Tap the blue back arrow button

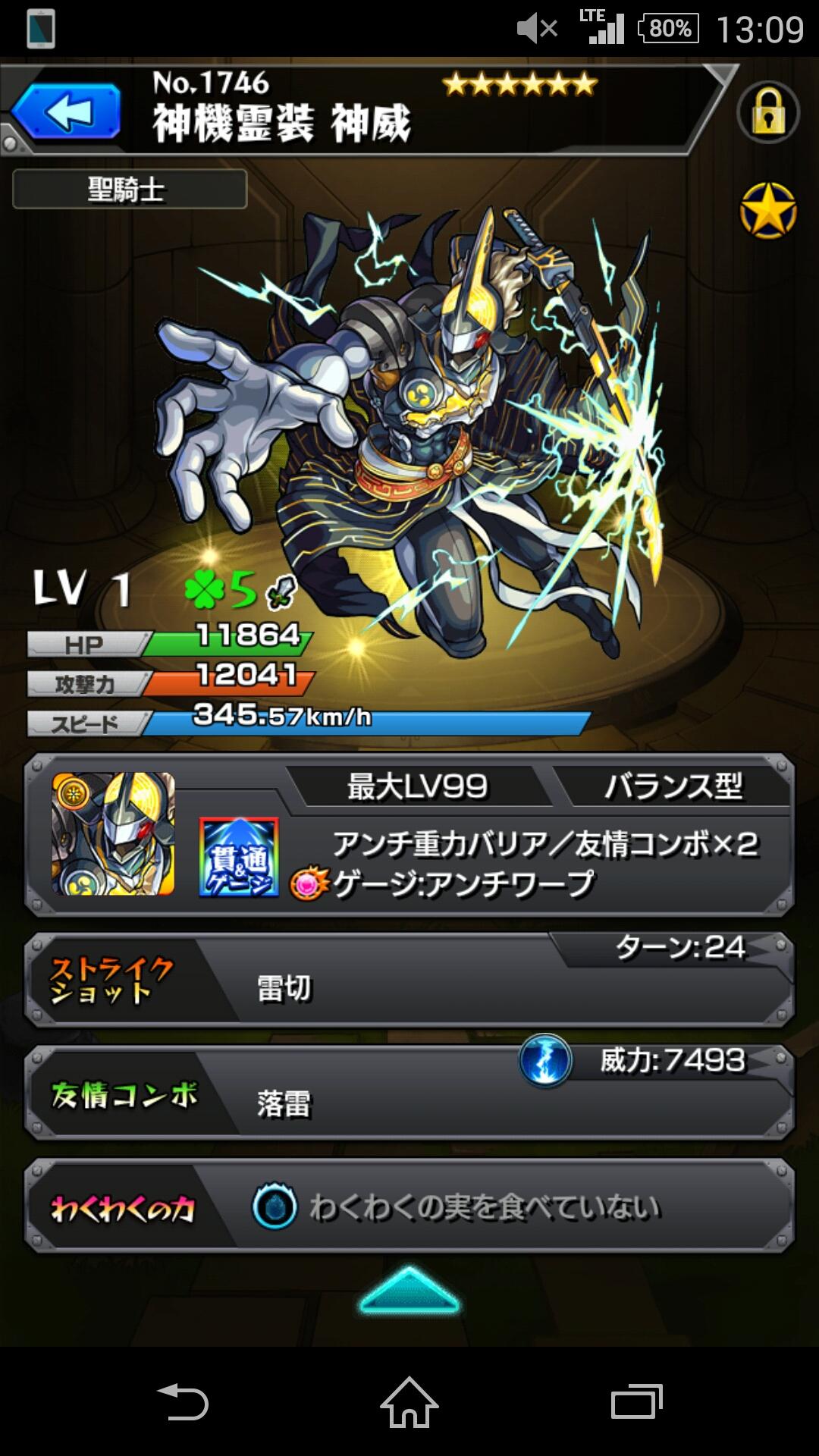point(67,111)
